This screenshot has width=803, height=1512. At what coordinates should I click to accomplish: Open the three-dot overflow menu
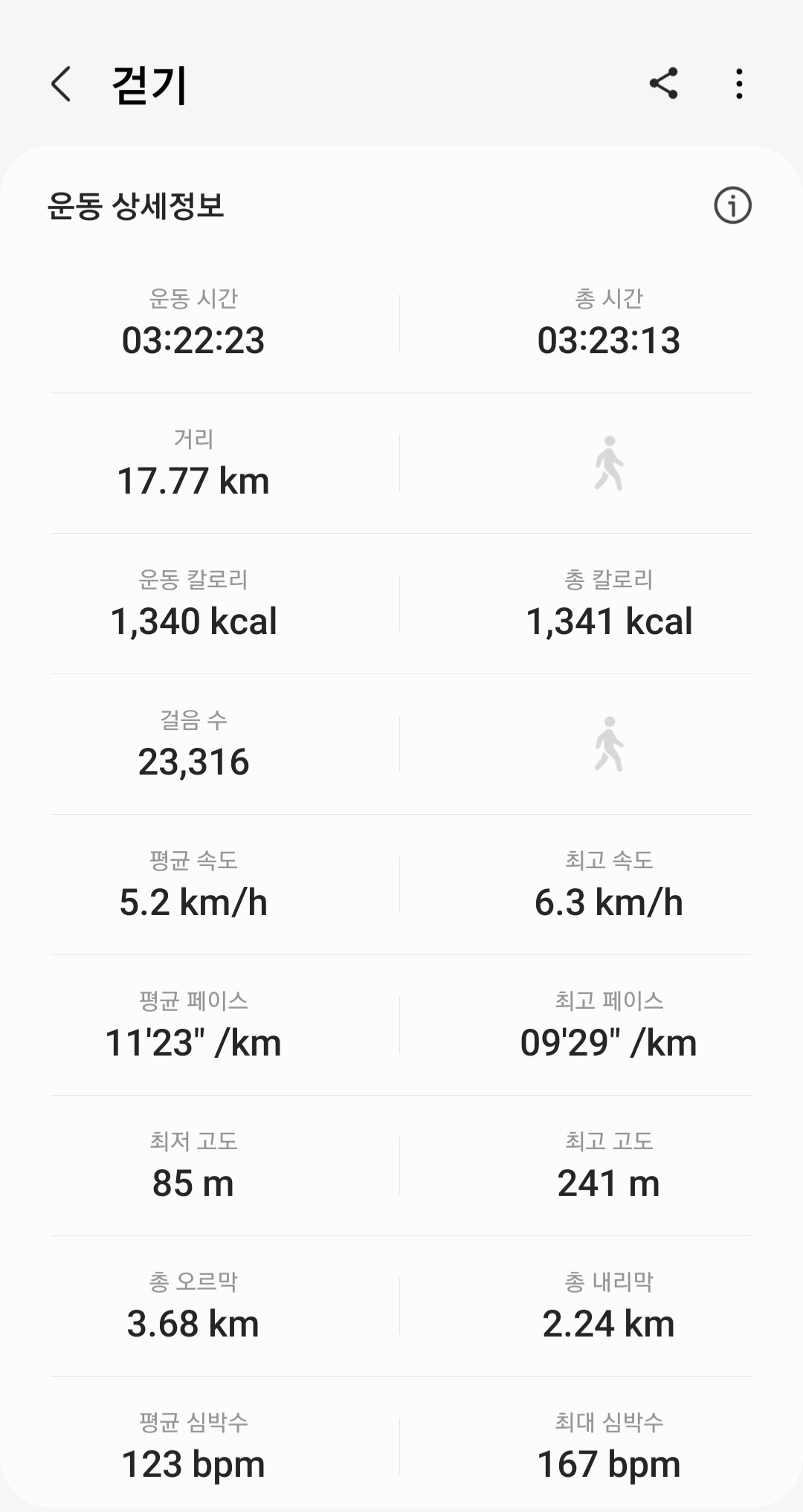coord(738,84)
